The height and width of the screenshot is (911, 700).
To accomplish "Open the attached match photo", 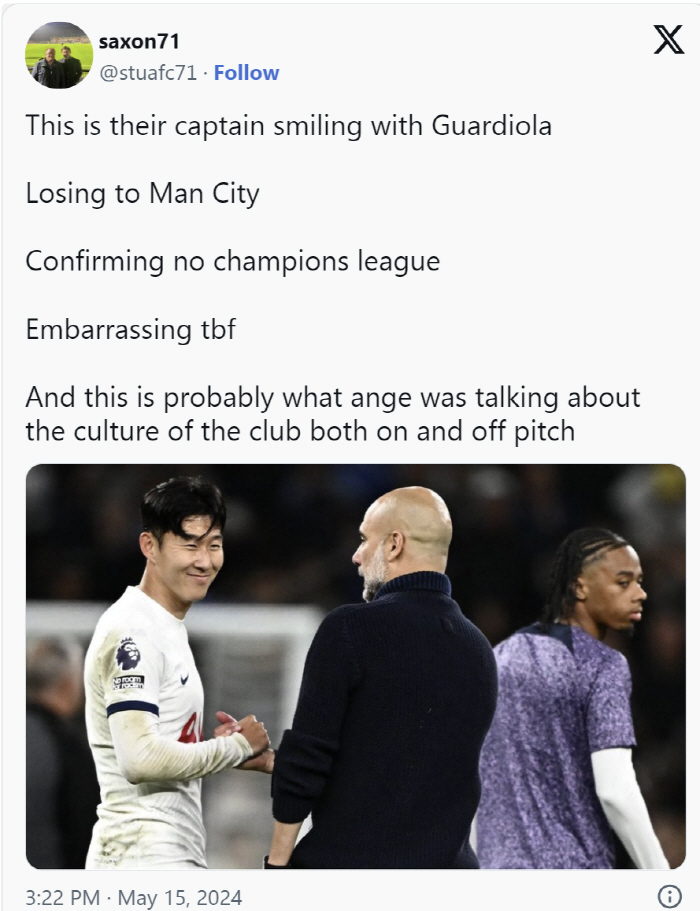I will 355,666.
